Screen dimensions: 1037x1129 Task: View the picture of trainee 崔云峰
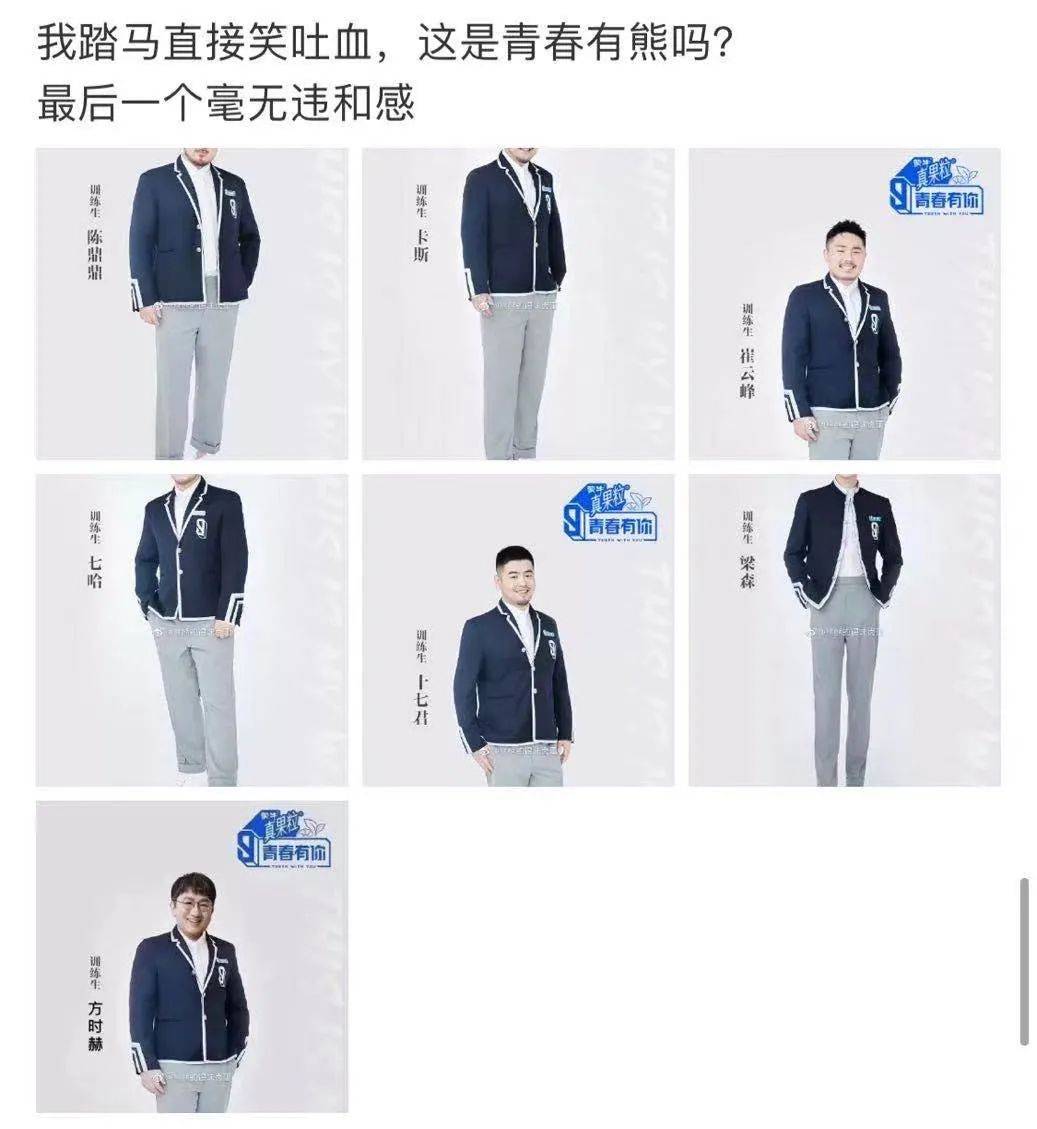click(844, 304)
